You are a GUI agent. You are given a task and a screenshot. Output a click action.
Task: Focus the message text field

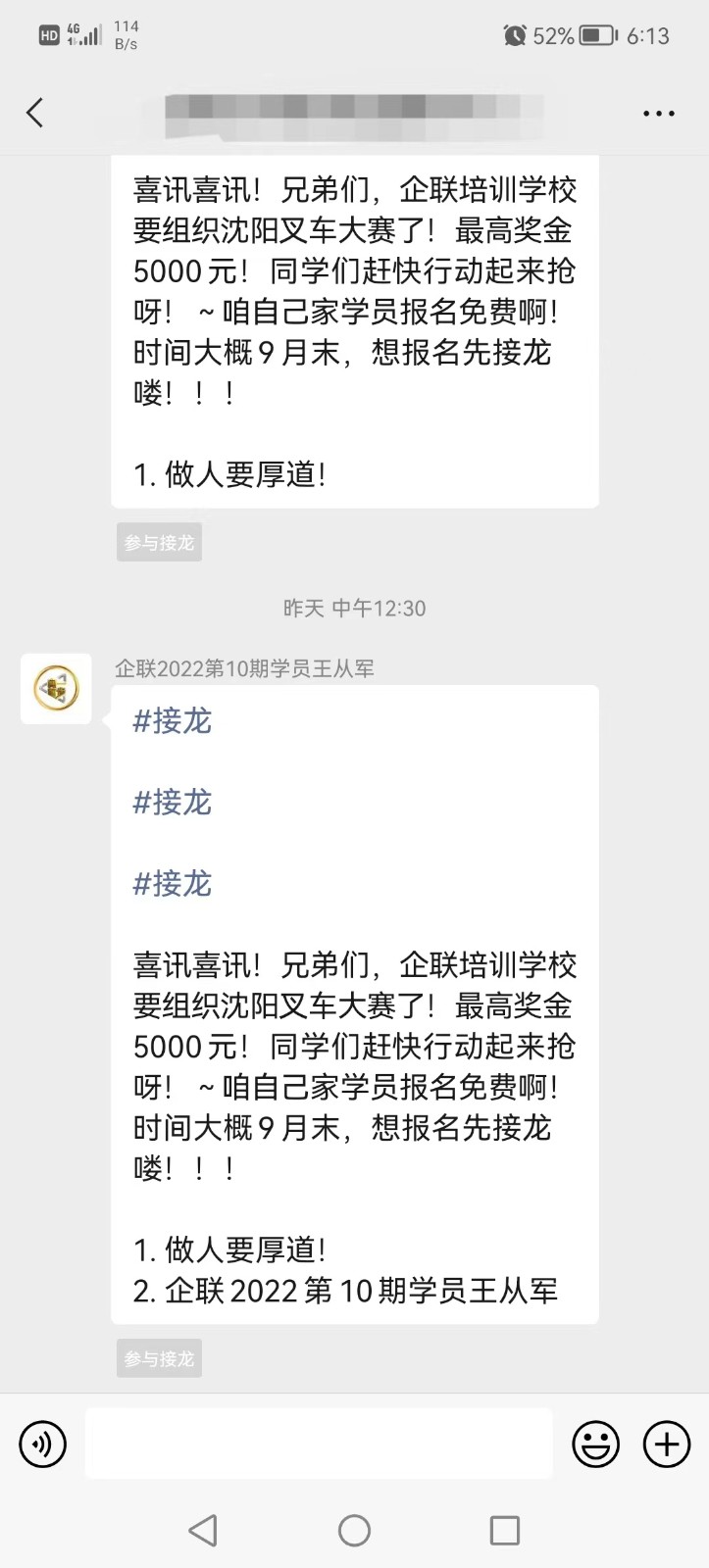[319, 1444]
